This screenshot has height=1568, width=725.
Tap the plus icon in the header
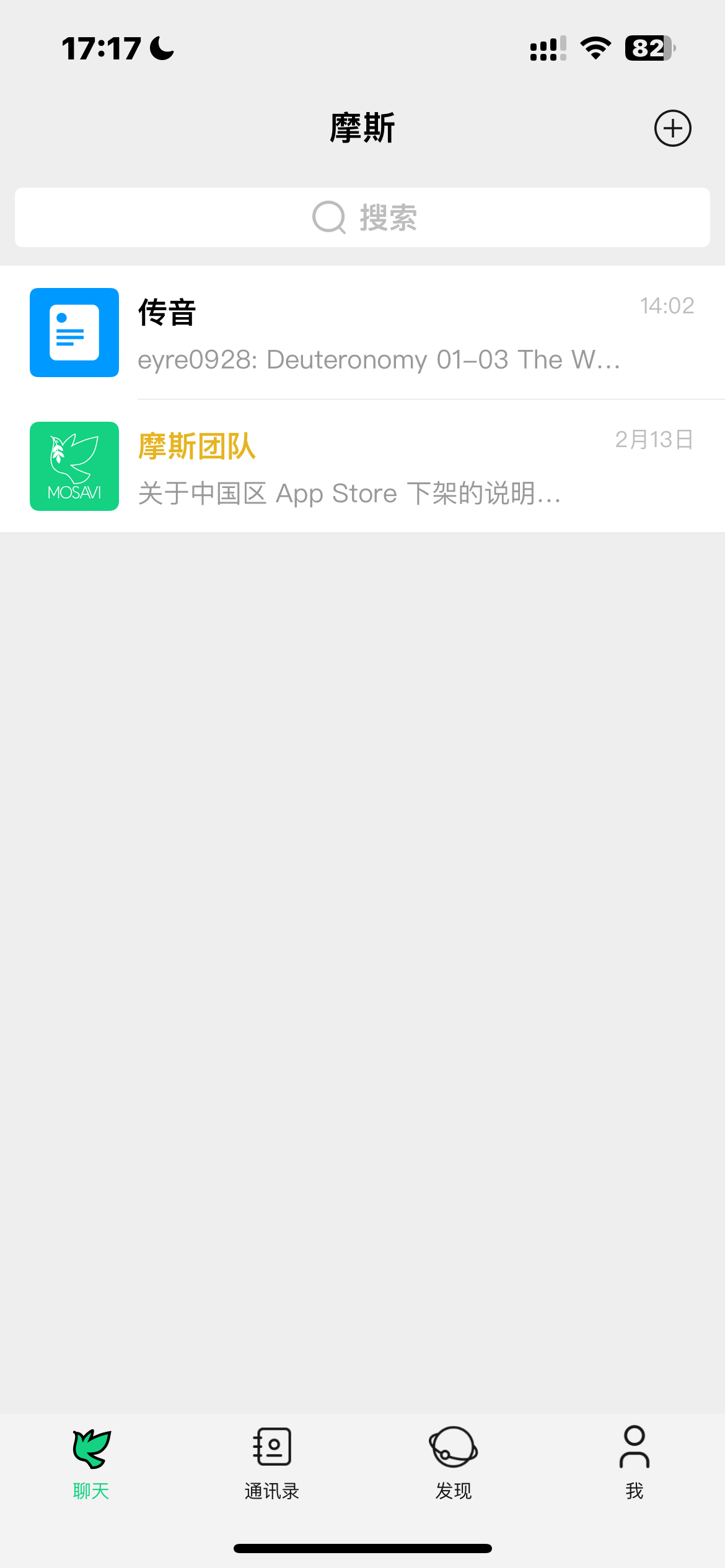click(672, 128)
